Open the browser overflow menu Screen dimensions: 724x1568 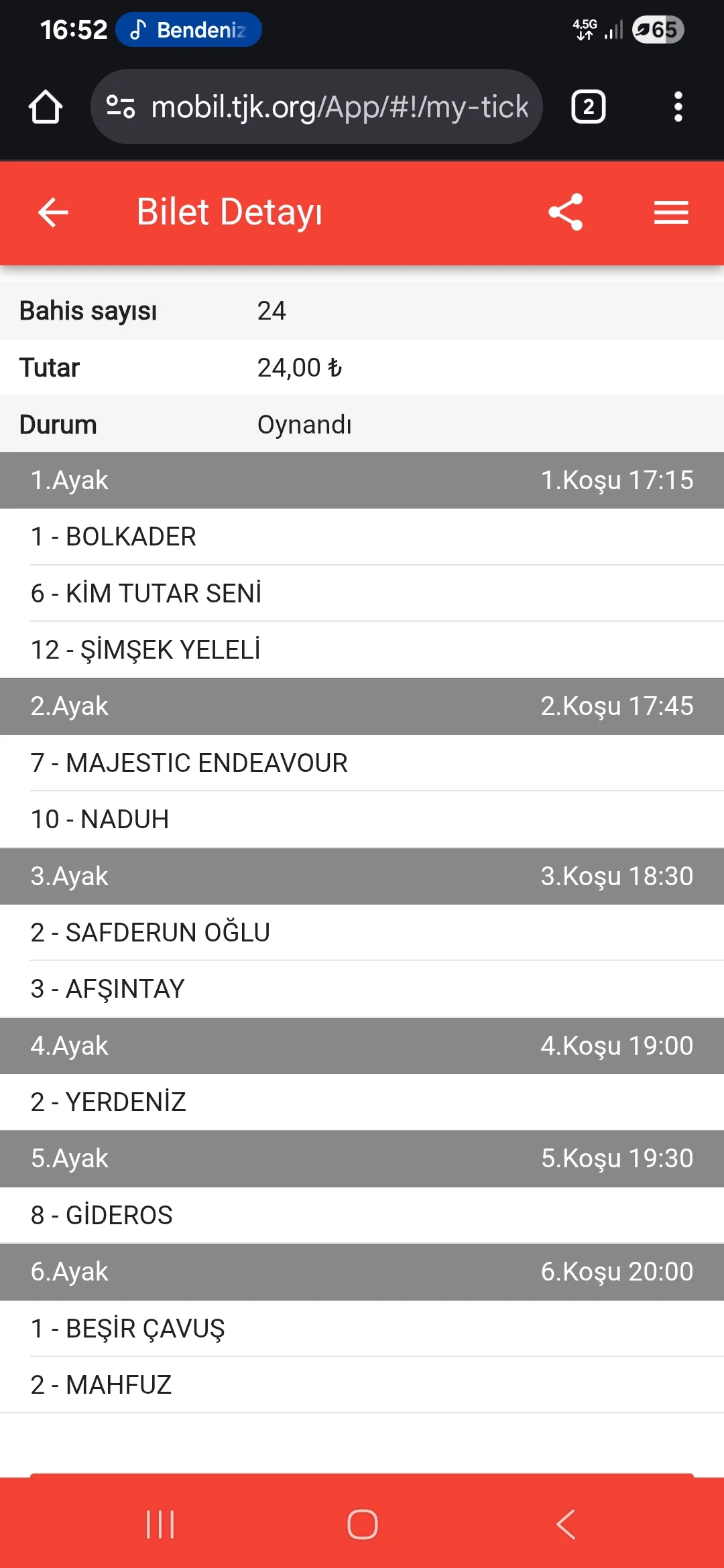coord(678,107)
